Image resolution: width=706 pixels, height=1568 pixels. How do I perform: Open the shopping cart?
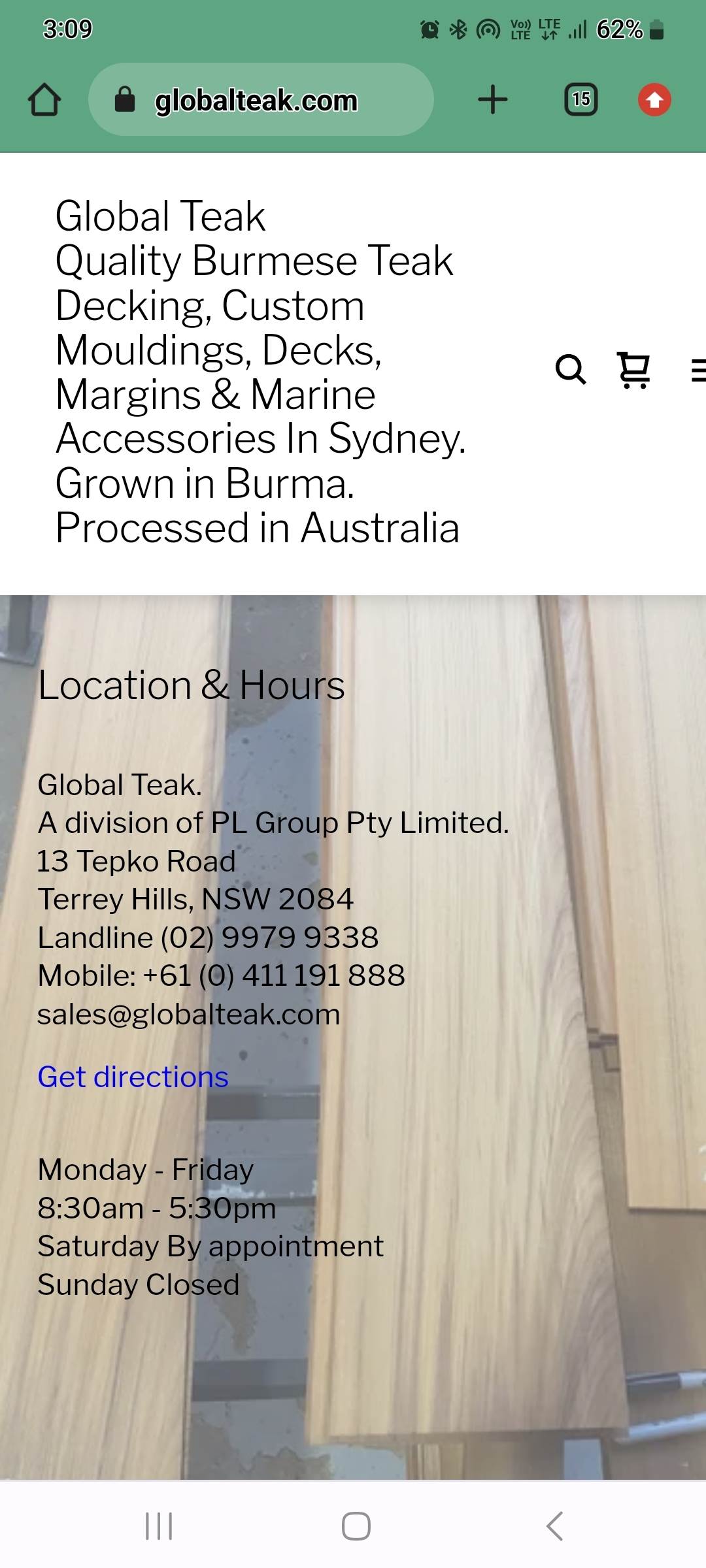coord(633,370)
